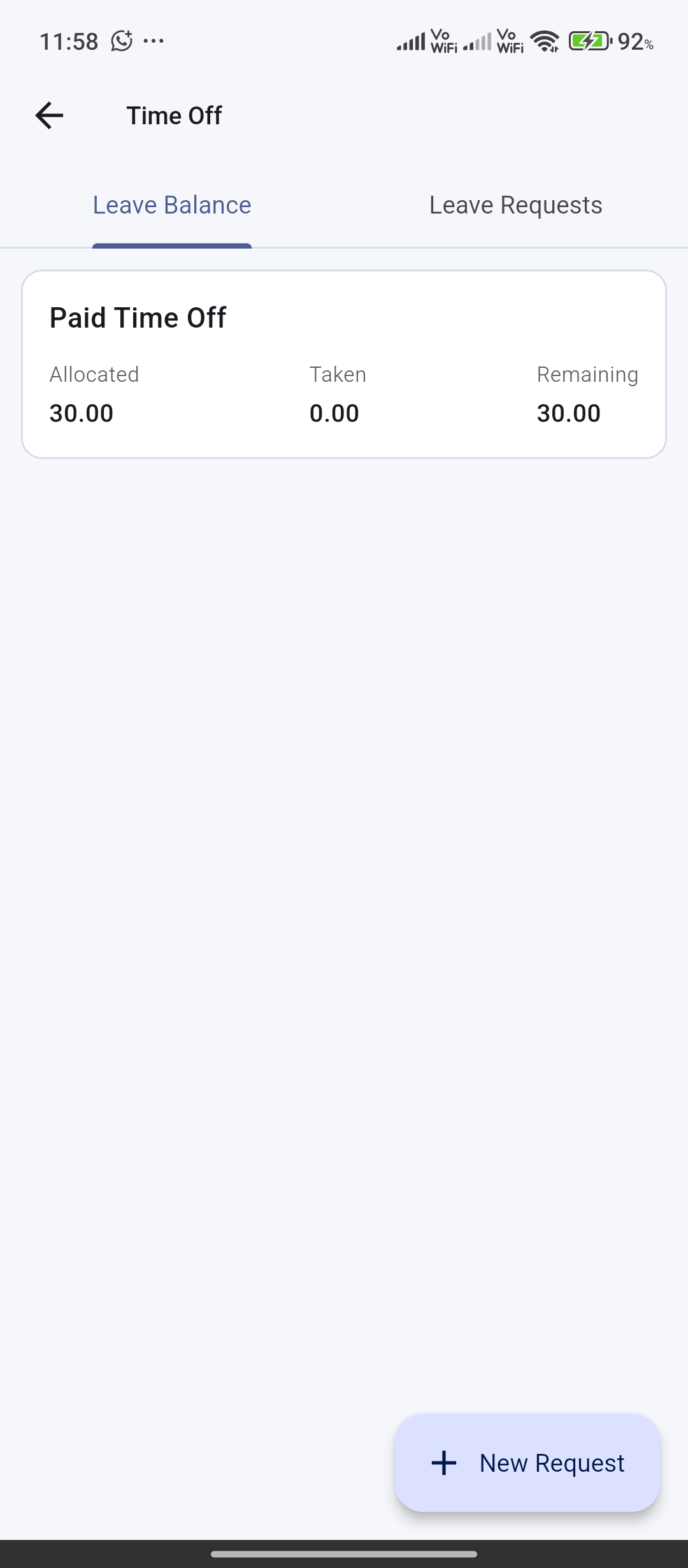Open the Paid Time Off card
This screenshot has width=688, height=1568.
click(x=344, y=364)
